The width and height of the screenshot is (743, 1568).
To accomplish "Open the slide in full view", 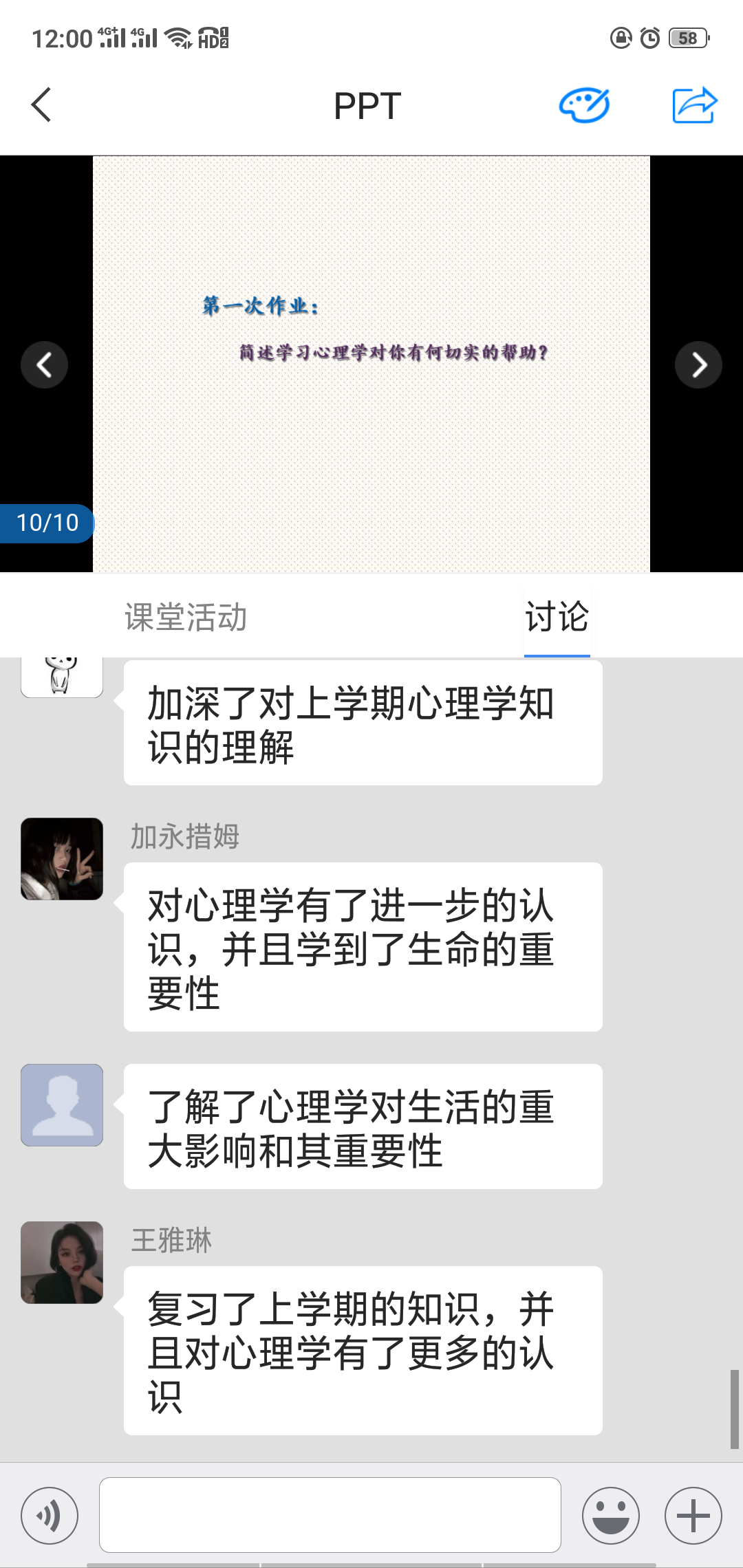I will click(x=371, y=413).
